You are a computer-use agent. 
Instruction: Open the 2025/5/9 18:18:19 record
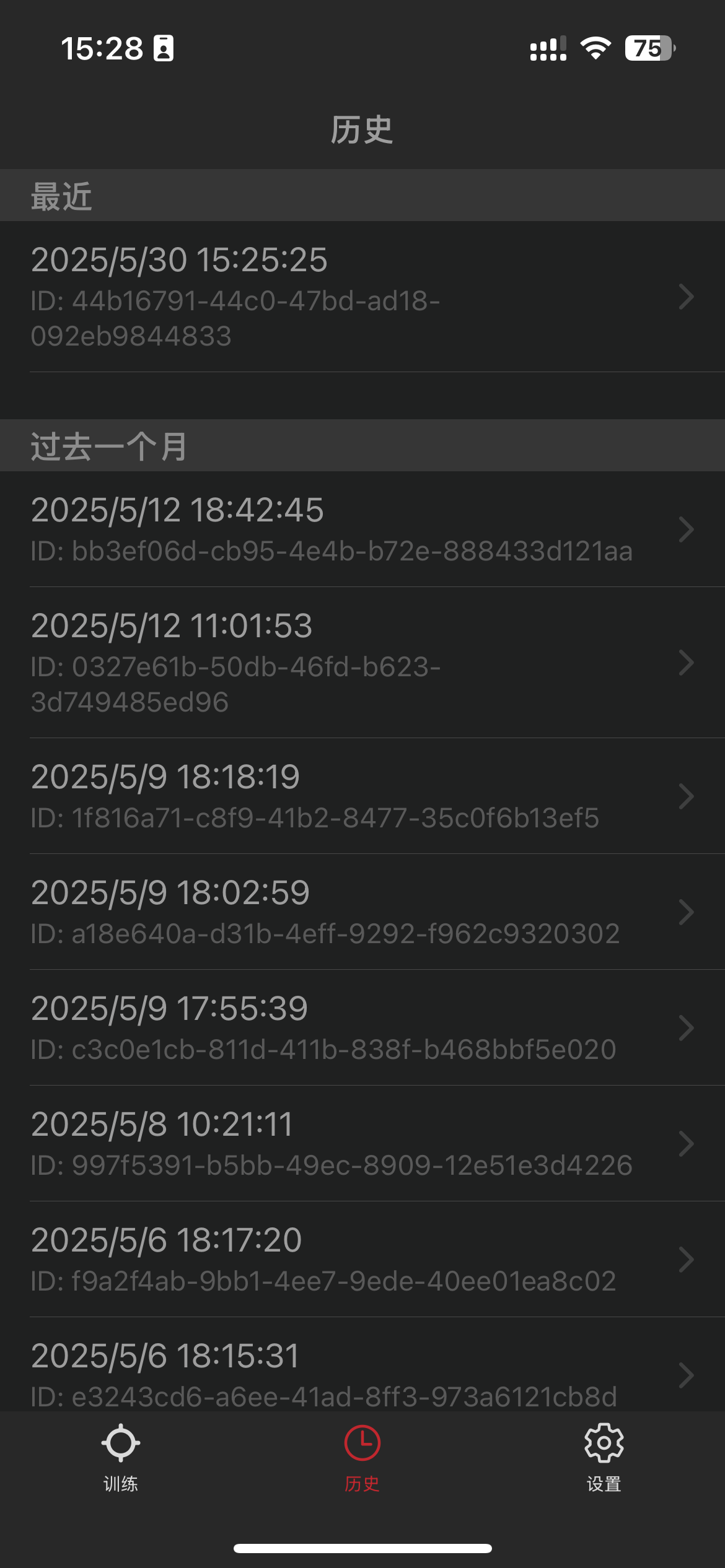[x=362, y=796]
